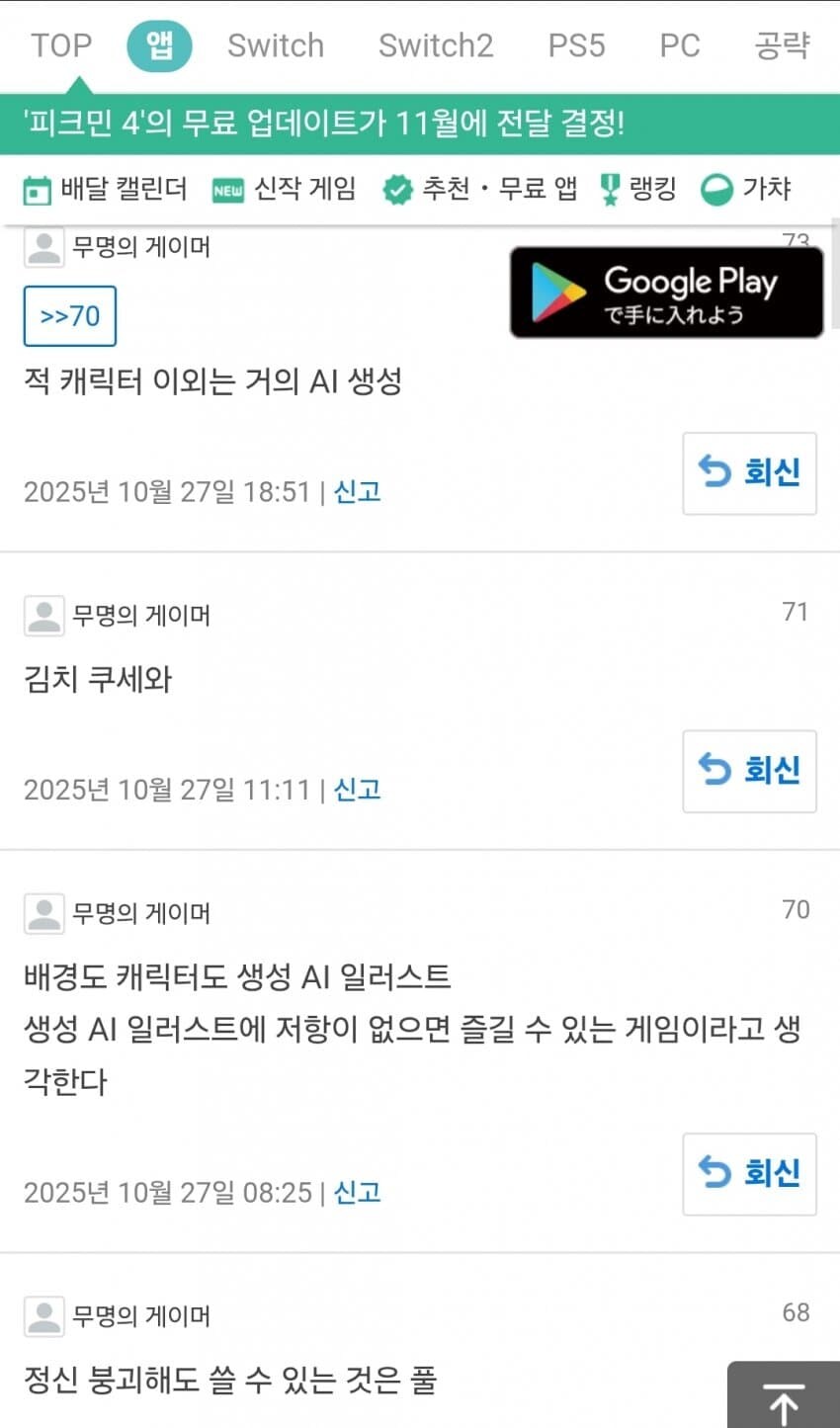The width and height of the screenshot is (840, 1428).
Task: Switch to the TOP tab
Action: [61, 45]
